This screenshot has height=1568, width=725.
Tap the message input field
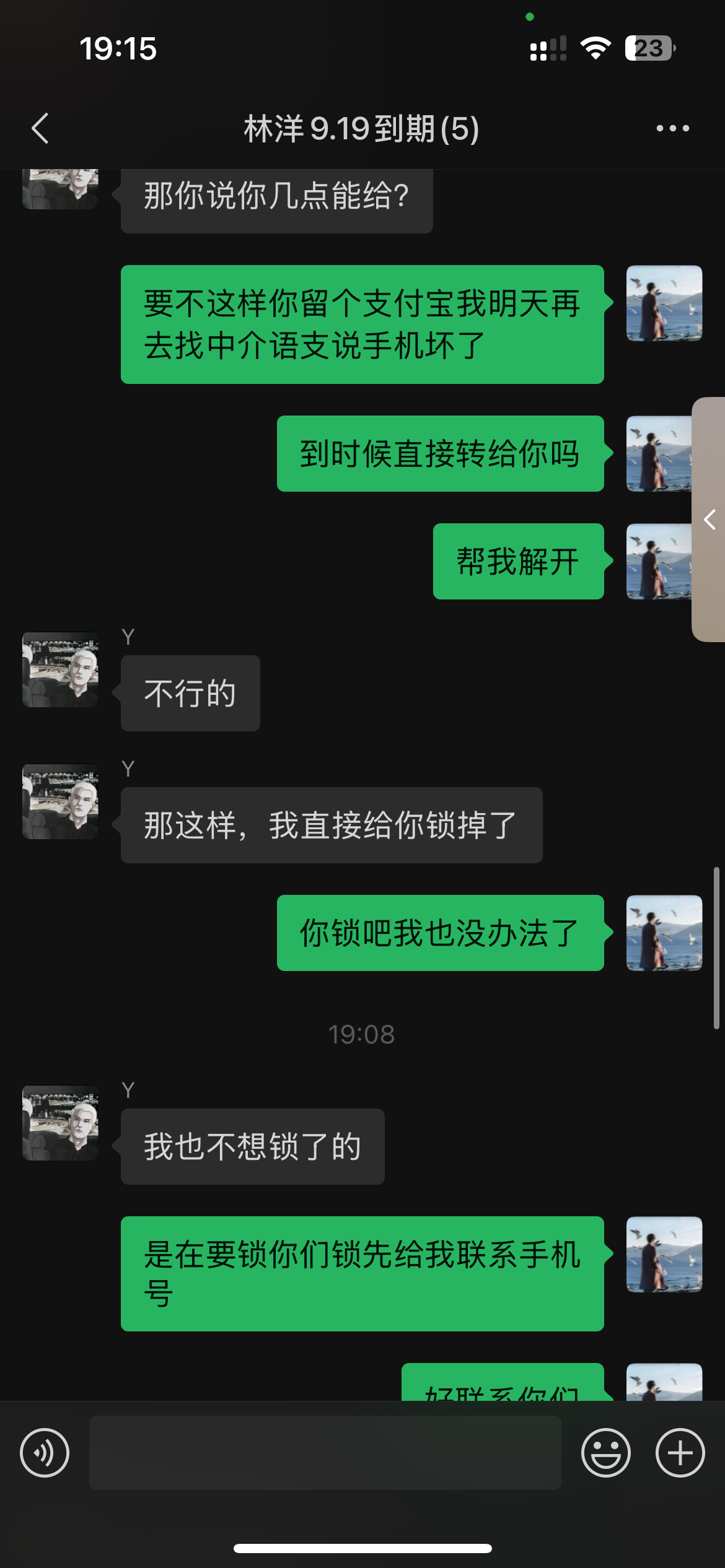coord(325,1453)
